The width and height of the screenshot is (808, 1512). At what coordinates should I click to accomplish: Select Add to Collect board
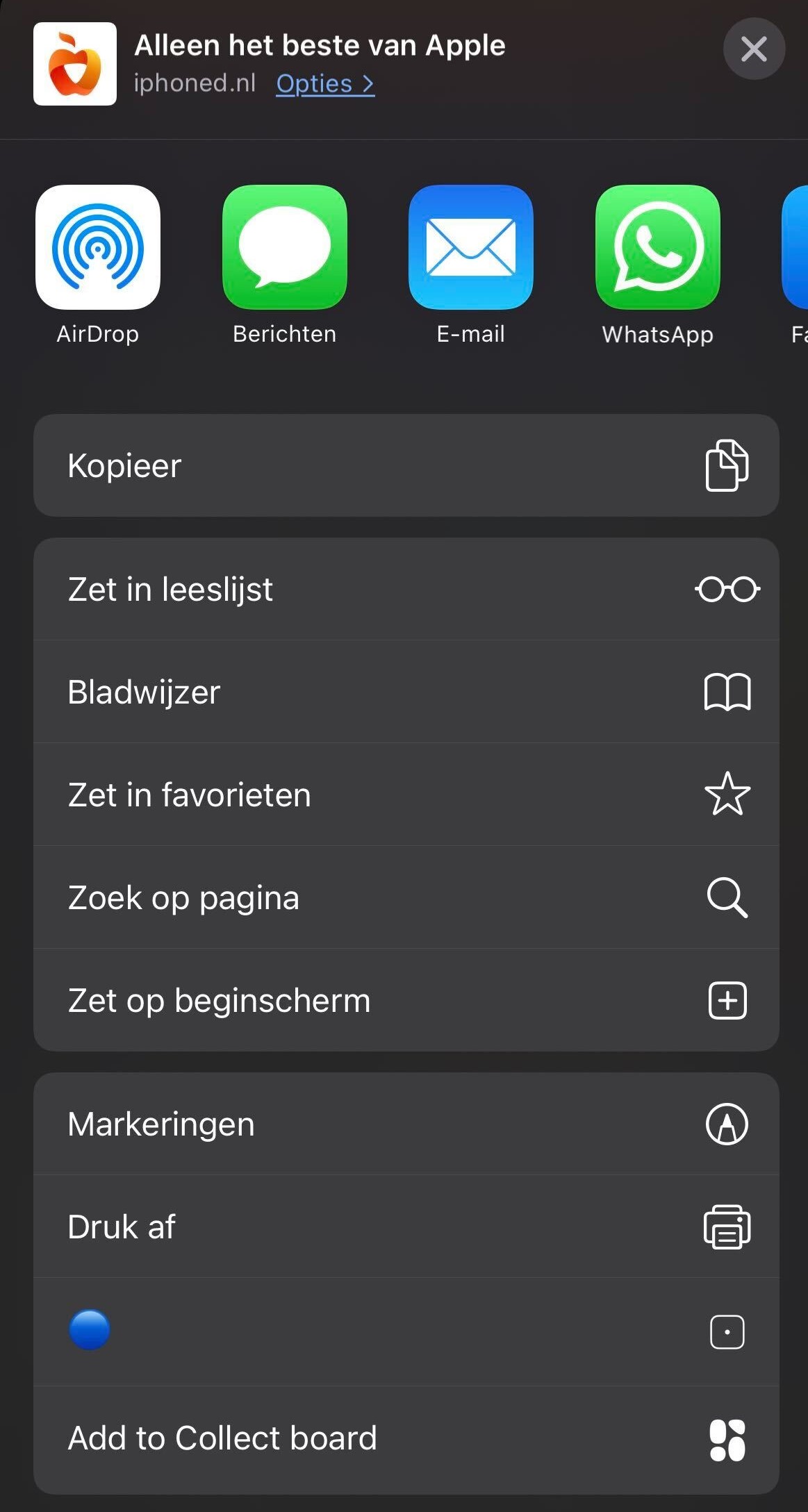coord(406,1440)
